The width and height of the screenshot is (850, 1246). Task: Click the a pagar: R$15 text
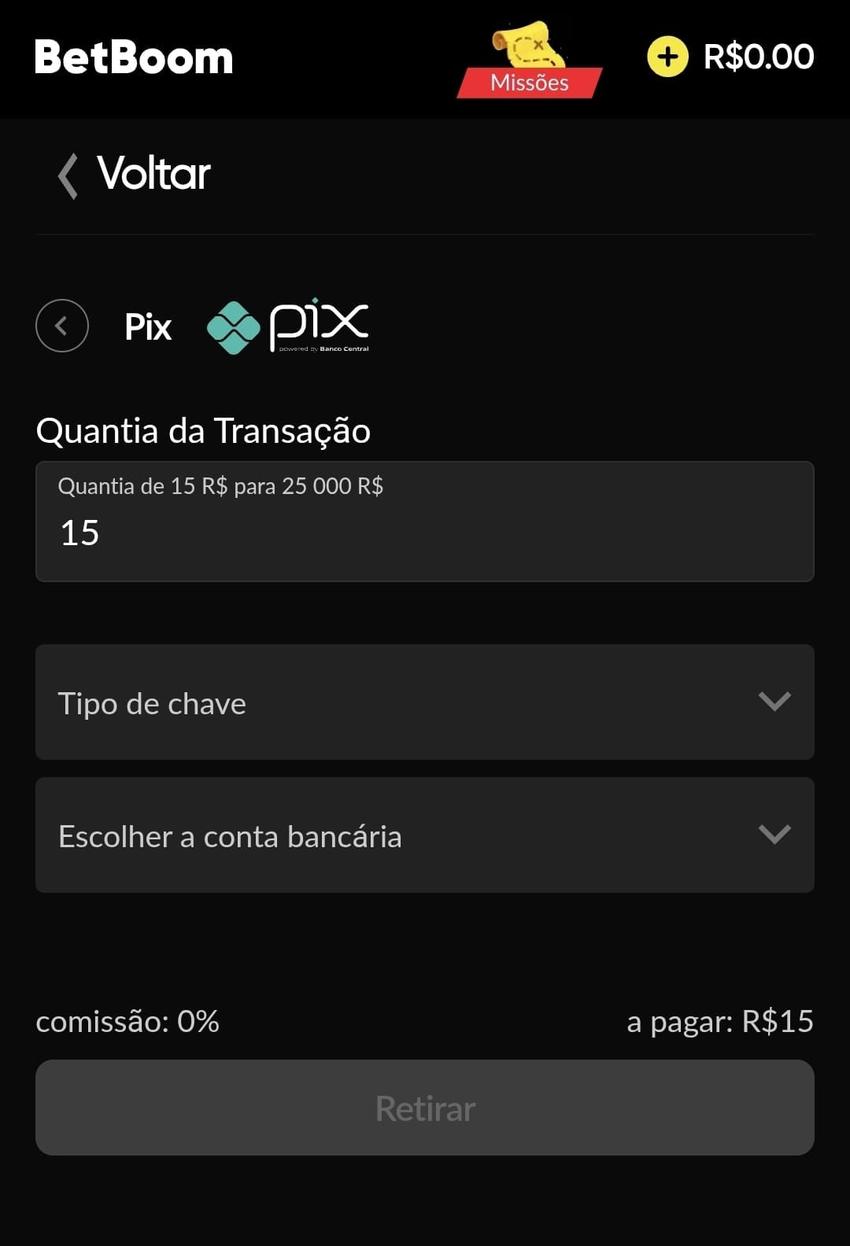[720, 1021]
